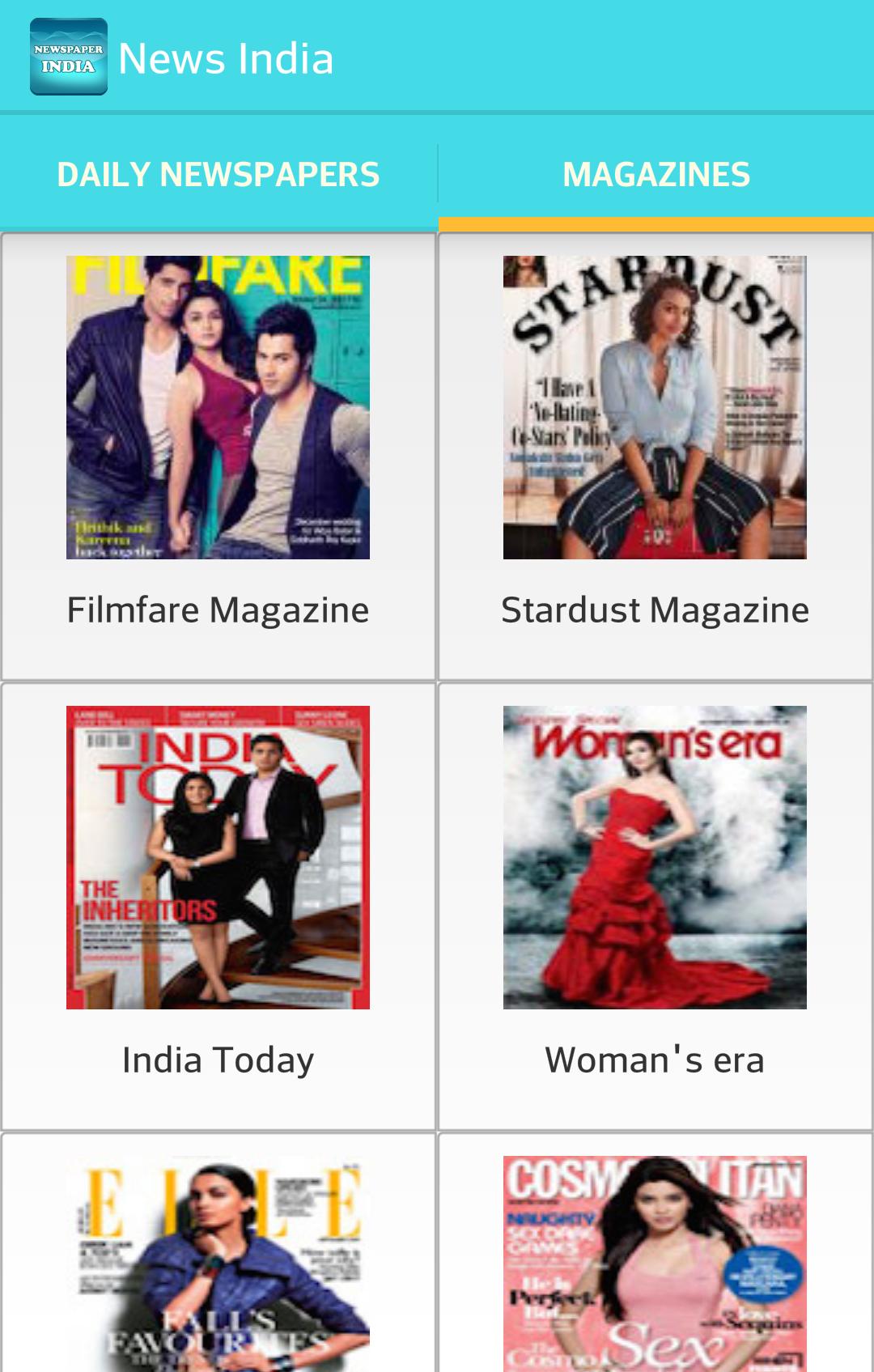The image size is (874, 1372).
Task: Open the Woman's era list card
Action: (655, 903)
